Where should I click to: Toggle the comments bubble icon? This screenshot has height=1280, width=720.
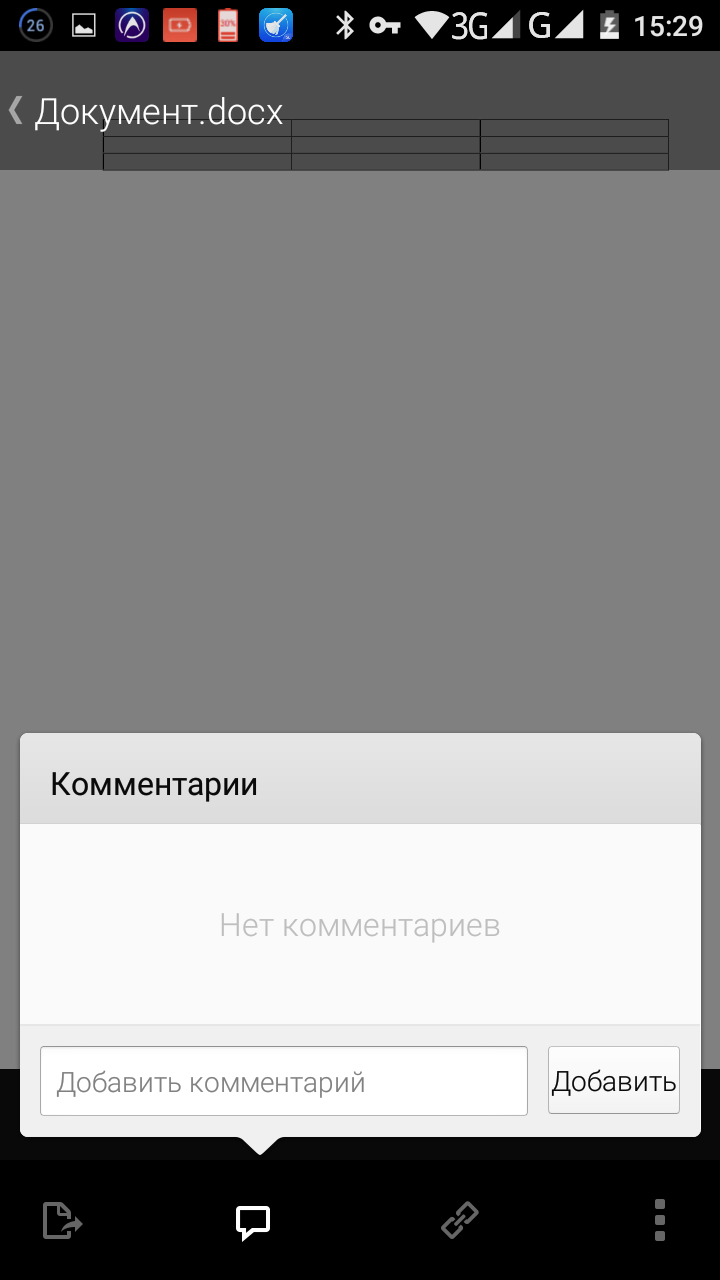pos(253,1221)
